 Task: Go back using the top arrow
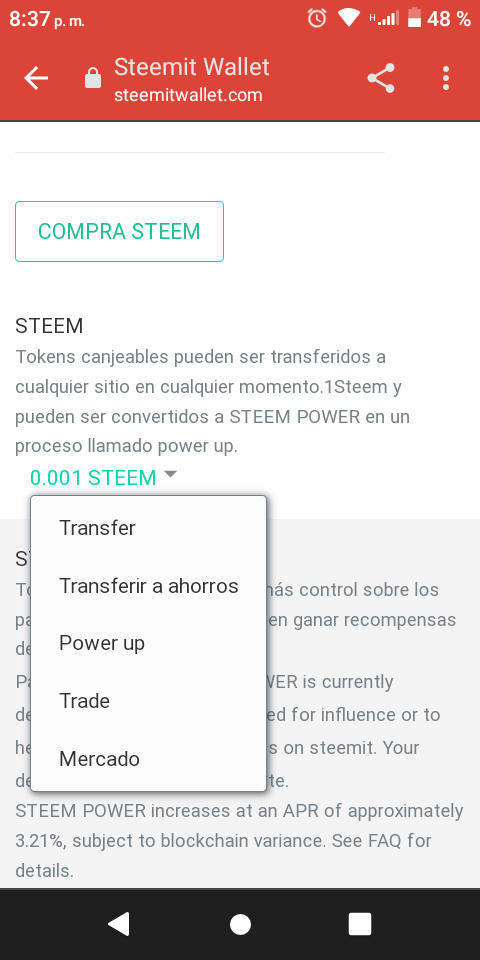pos(36,78)
